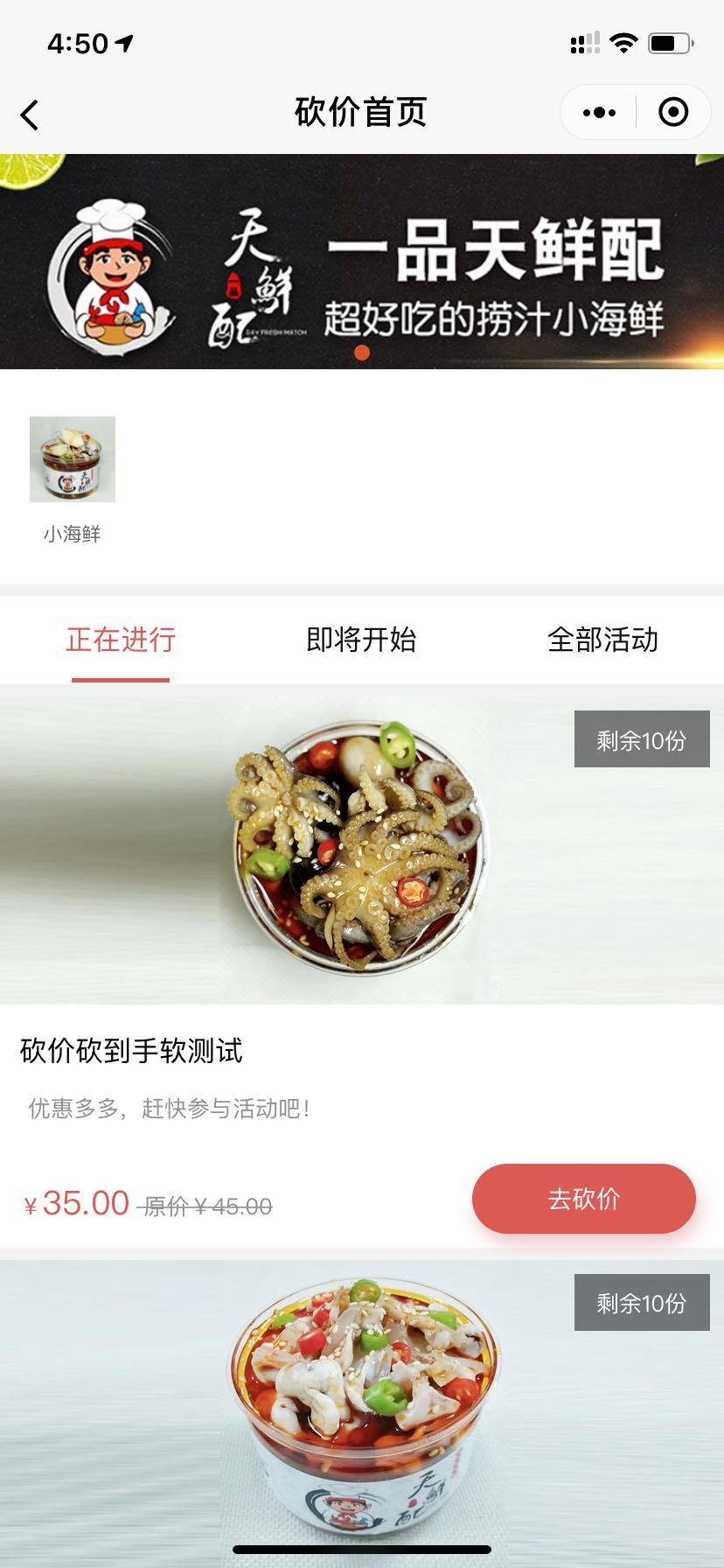Tap 去砍价 to start bargaining
Image resolution: width=724 pixels, height=1568 pixels.
tap(583, 1199)
